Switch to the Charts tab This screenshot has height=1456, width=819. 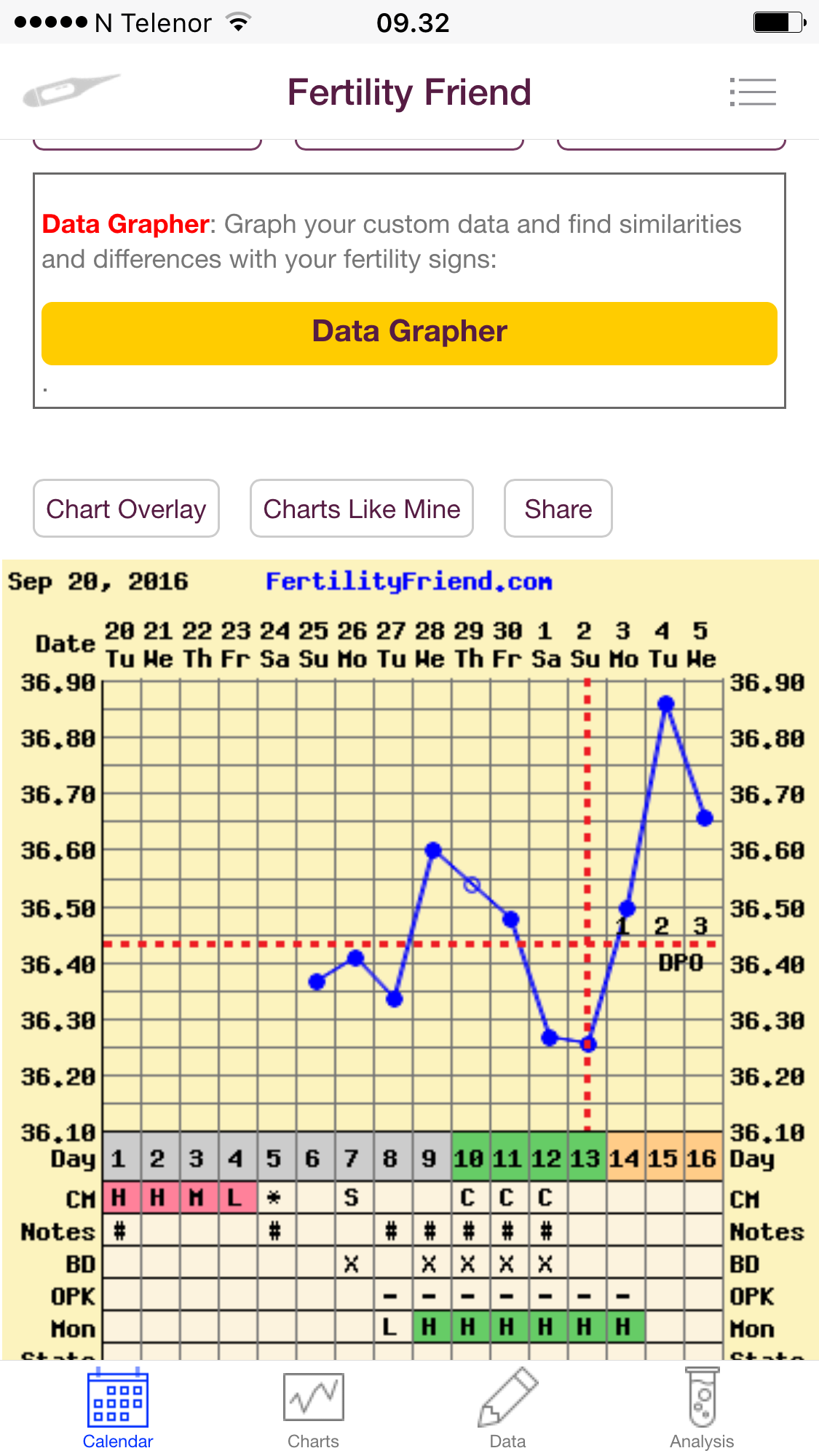313,1409
